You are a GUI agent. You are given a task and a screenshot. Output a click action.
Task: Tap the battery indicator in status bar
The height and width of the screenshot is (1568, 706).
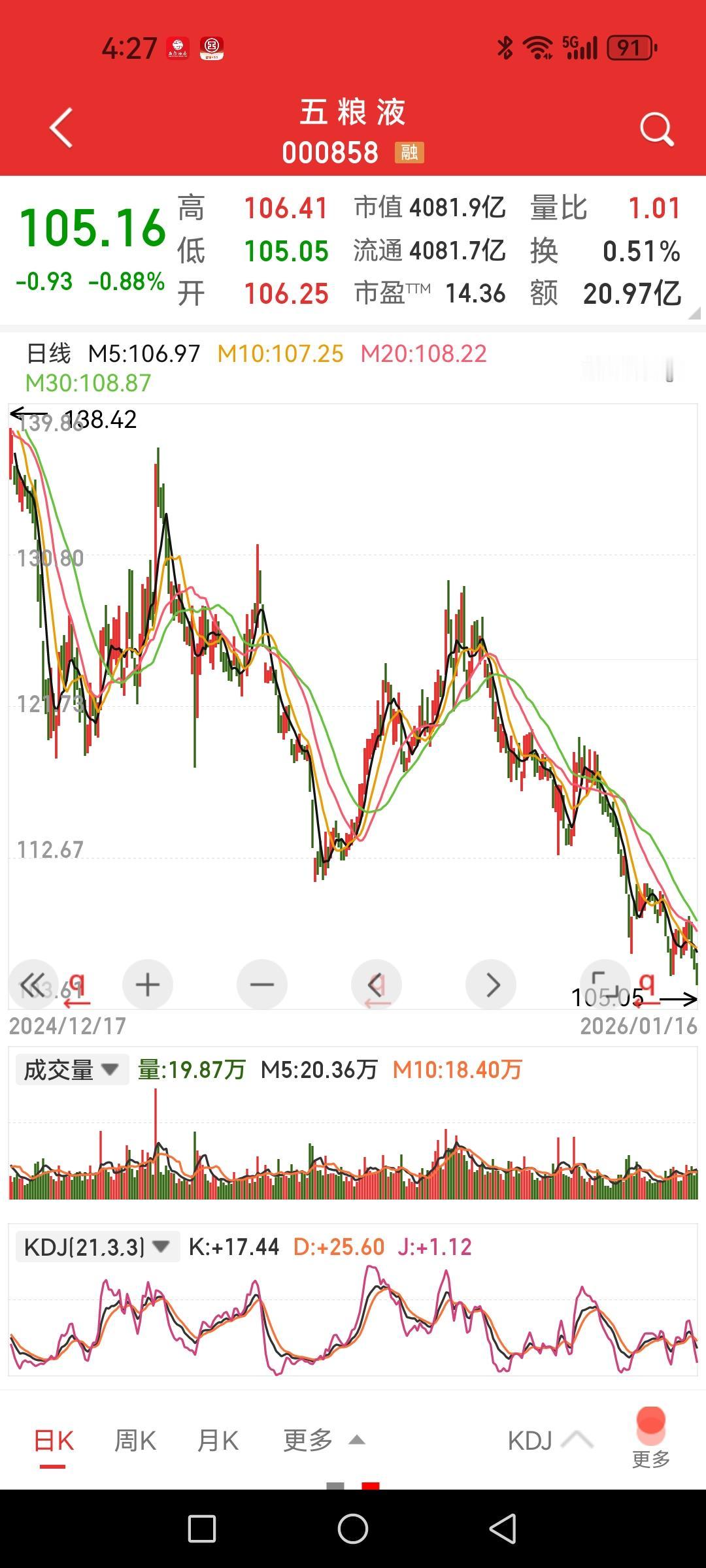pos(631,47)
